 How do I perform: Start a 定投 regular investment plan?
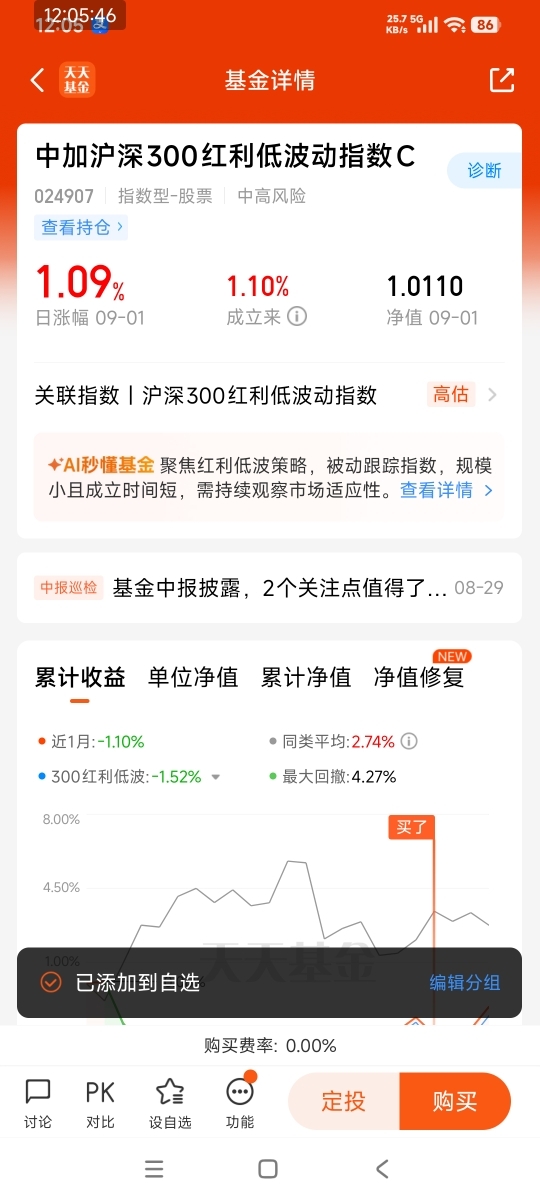(x=343, y=1102)
